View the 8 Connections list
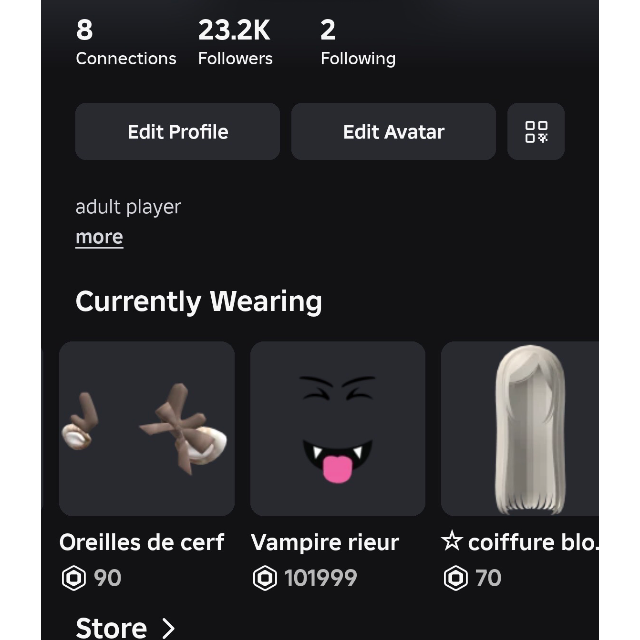This screenshot has height=640, width=640. (x=125, y=43)
